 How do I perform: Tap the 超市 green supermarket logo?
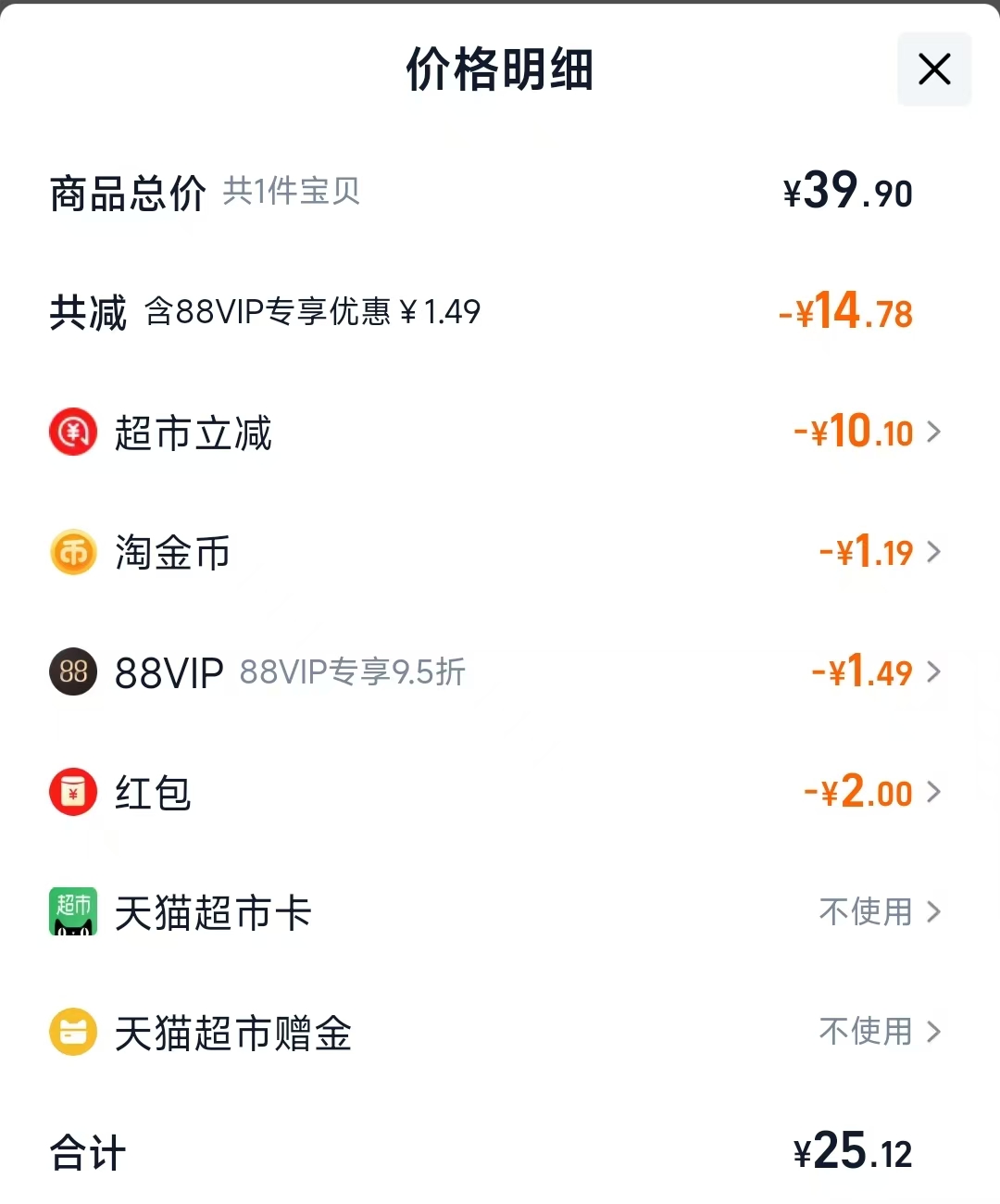point(72,912)
